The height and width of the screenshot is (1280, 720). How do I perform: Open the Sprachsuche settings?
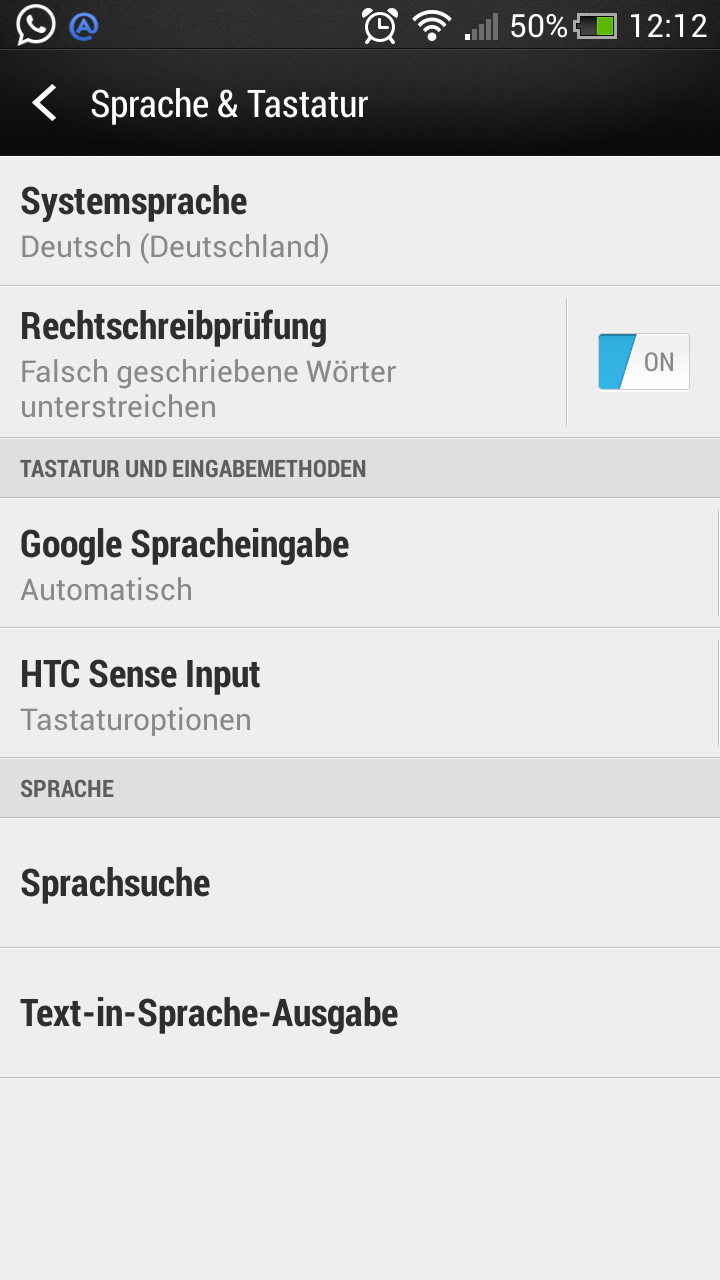[x=300, y=884]
